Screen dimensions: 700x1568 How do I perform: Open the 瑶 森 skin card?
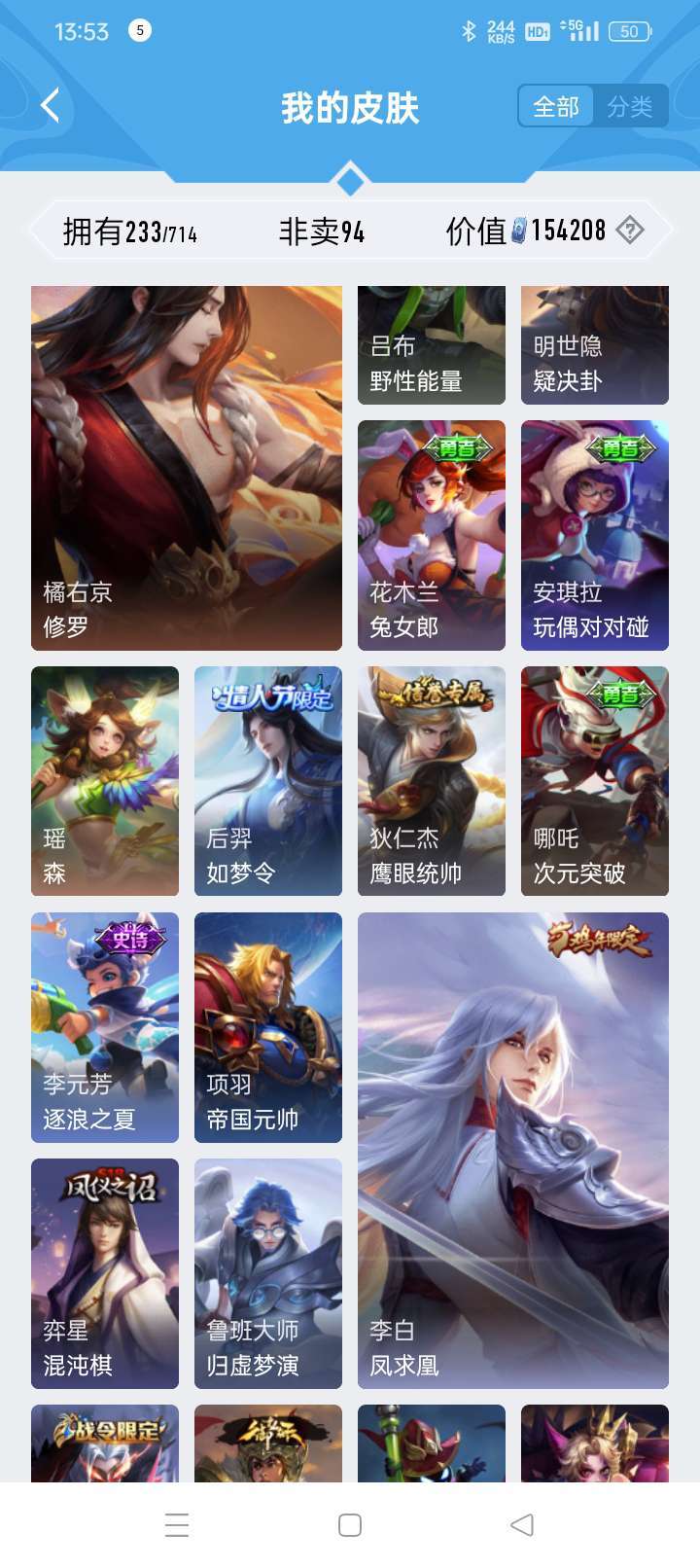105,781
